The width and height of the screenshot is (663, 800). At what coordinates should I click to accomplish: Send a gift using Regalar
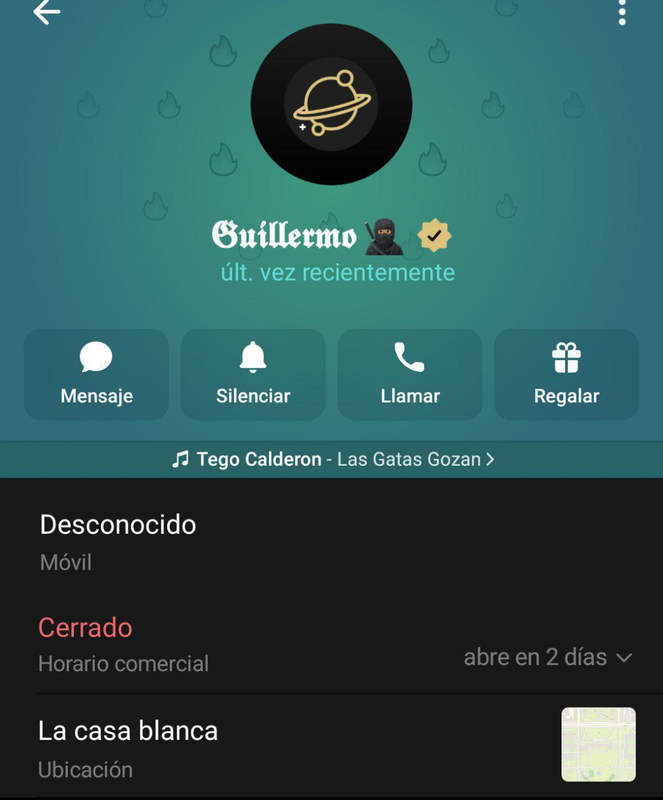[567, 374]
